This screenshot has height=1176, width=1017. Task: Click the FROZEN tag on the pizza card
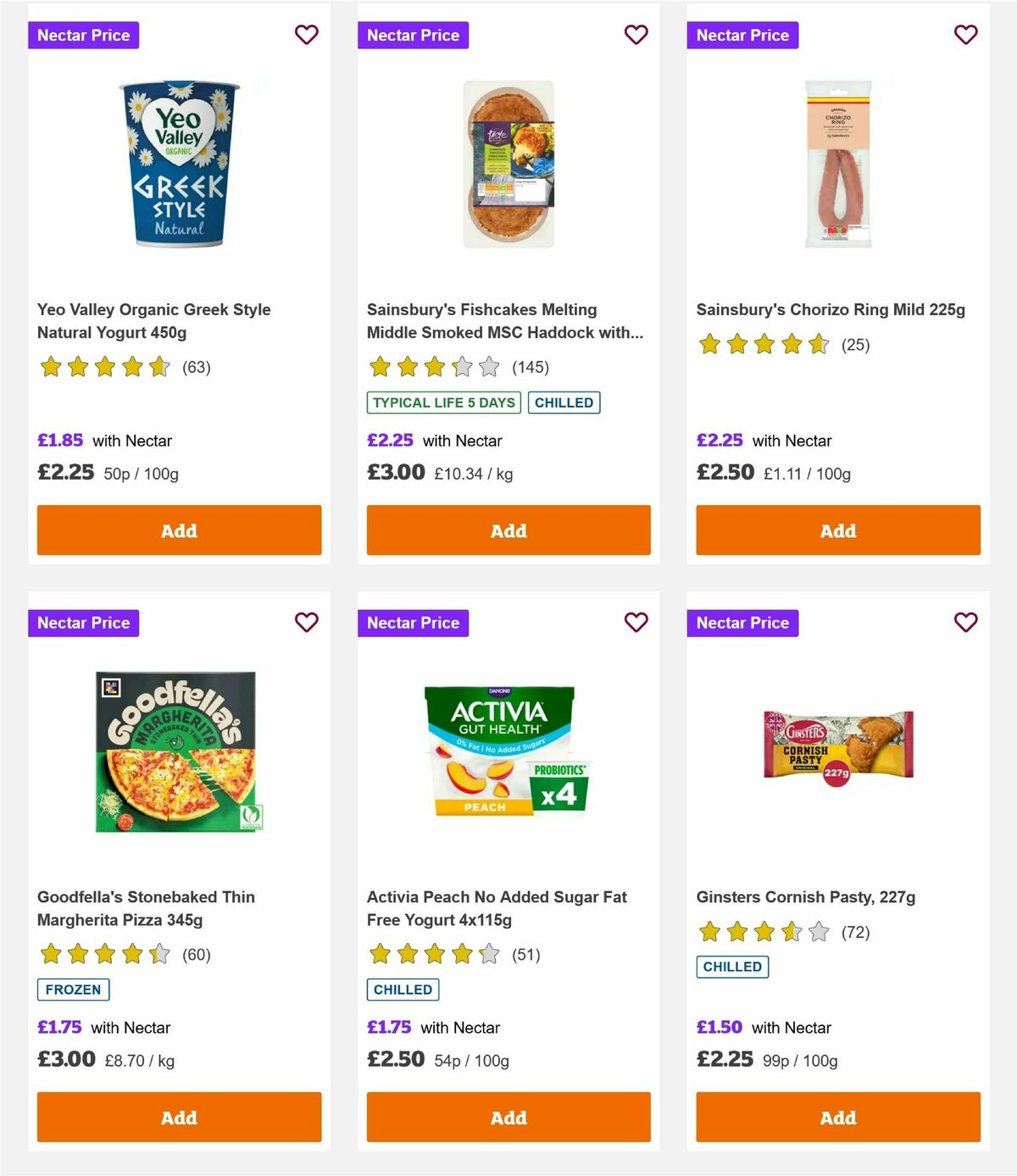click(x=73, y=989)
